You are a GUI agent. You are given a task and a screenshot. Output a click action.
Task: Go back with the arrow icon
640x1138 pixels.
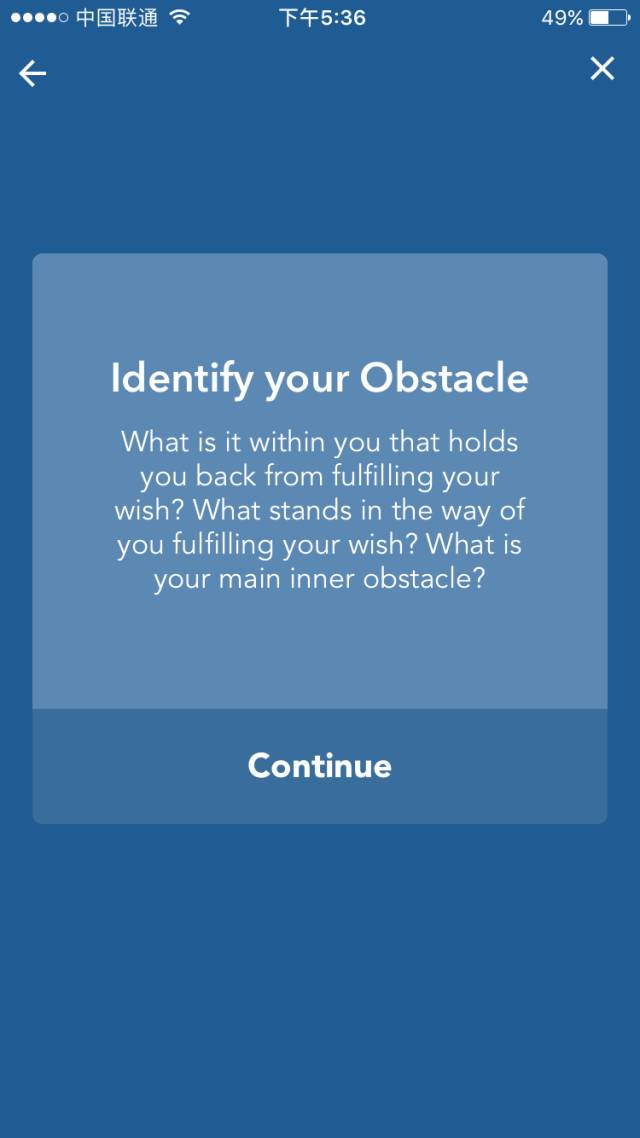[33, 73]
